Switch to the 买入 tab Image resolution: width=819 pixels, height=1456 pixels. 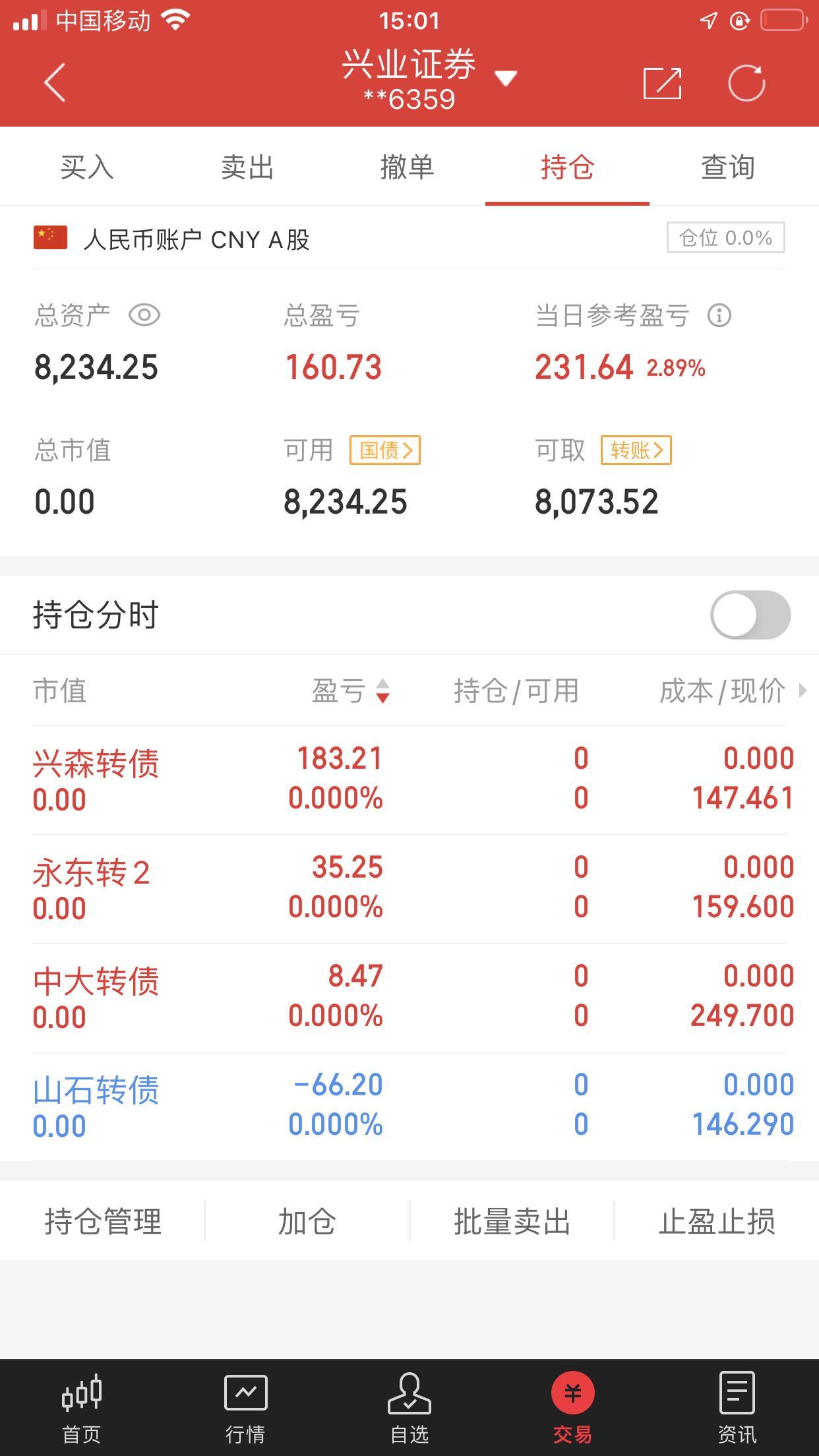87,167
